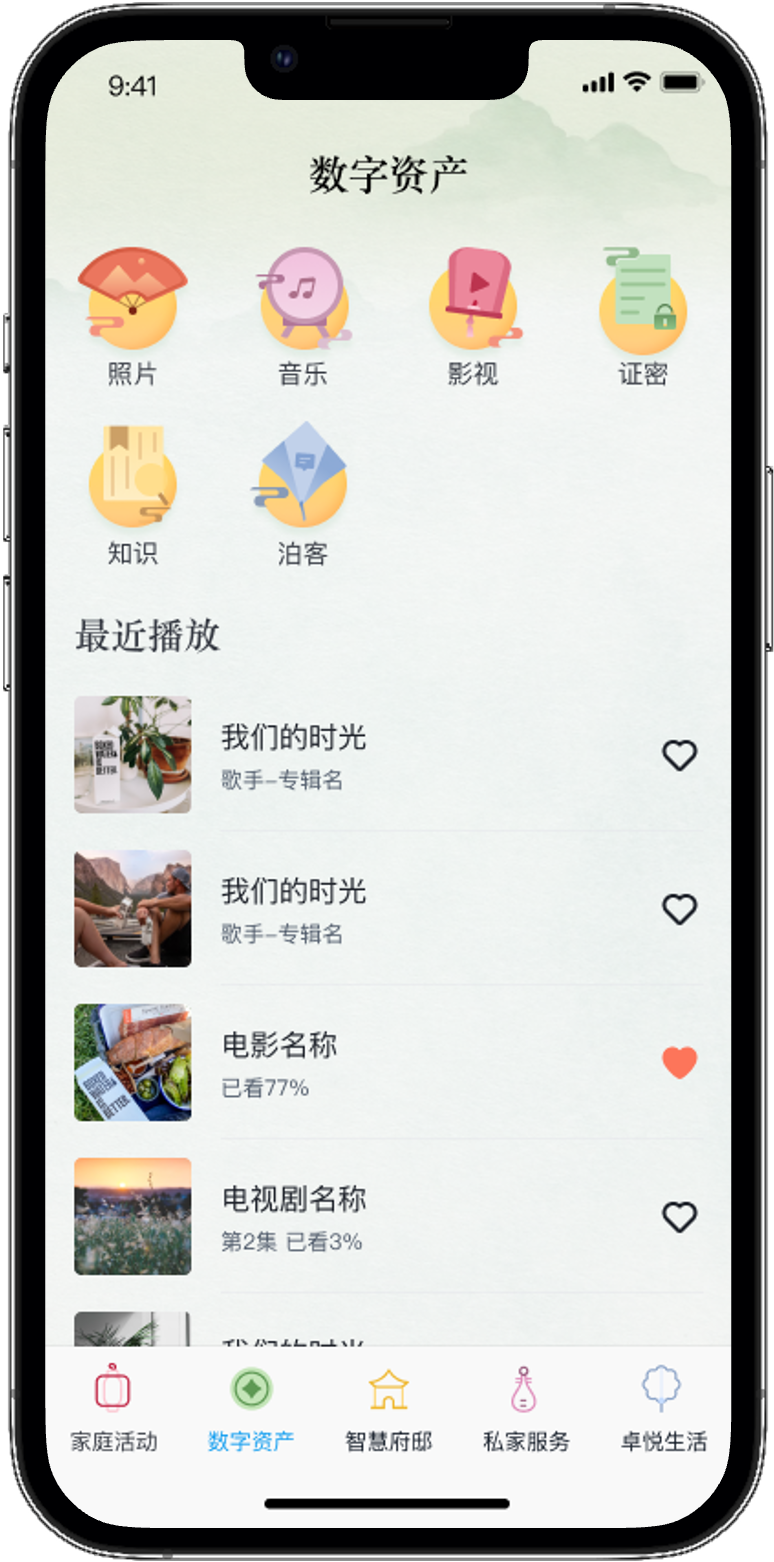Like 电视剧名称 with the heart icon

pos(679,1217)
